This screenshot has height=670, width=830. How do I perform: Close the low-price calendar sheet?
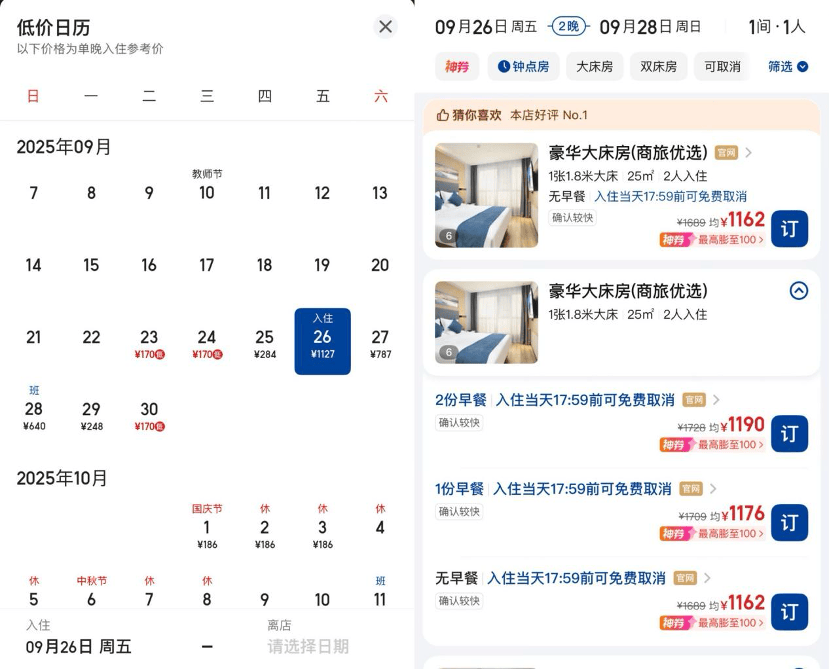coord(385,27)
